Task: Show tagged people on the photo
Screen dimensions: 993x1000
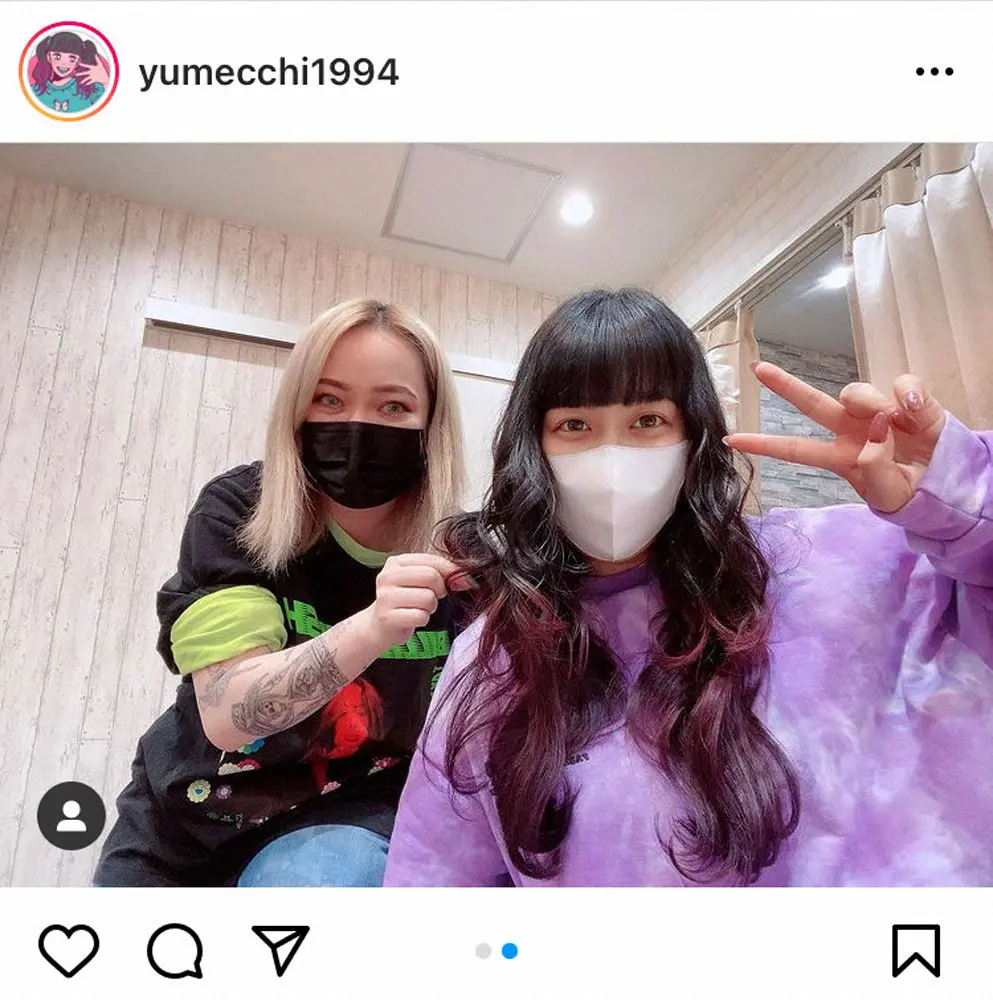Action: pyautogui.click(x=71, y=815)
